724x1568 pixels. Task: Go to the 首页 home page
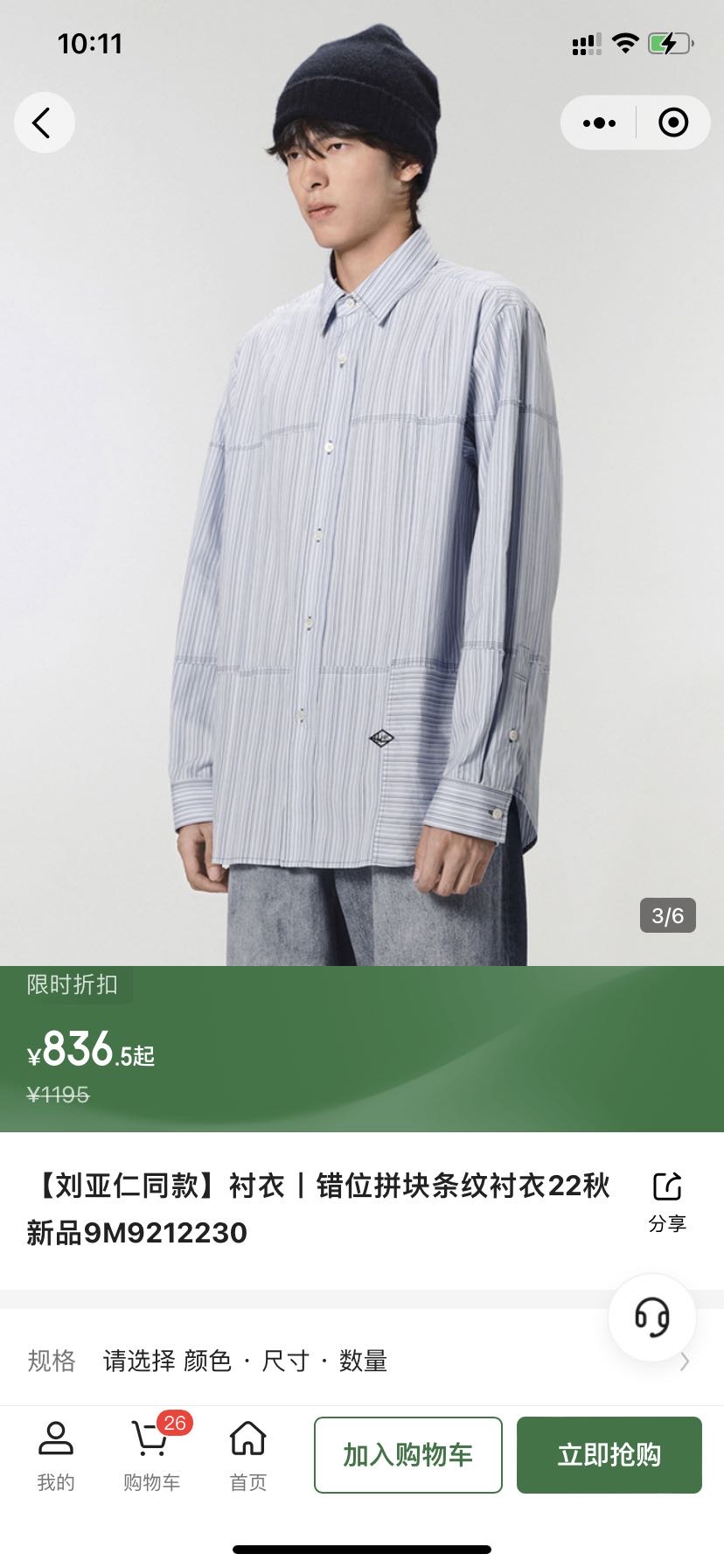[247, 1456]
